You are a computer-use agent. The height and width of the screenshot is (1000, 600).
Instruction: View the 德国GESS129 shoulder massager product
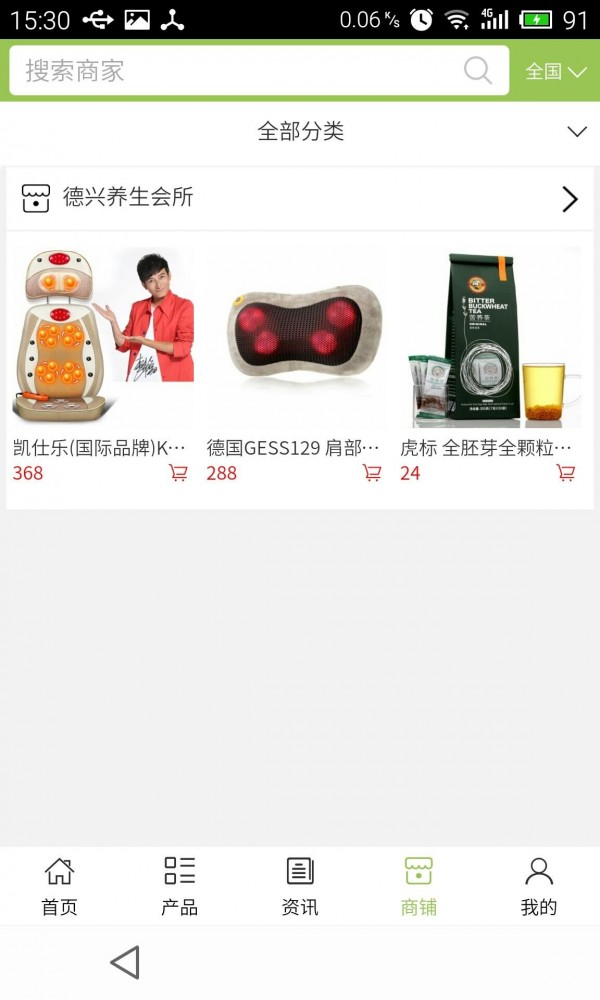(297, 337)
